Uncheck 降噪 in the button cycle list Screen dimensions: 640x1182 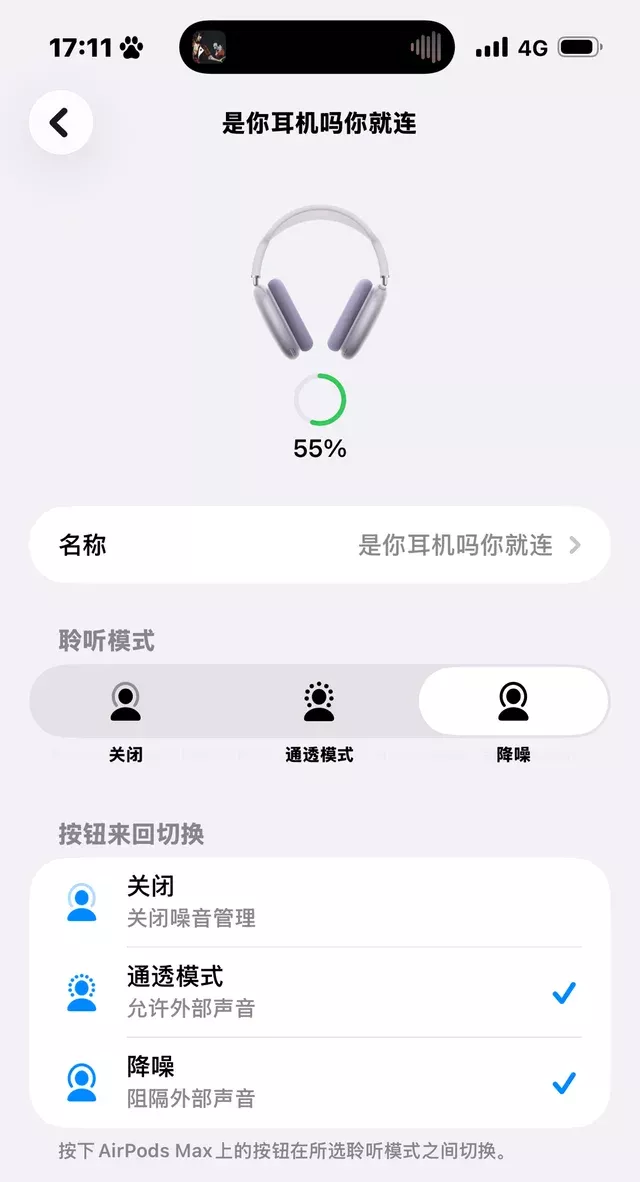point(320,1082)
